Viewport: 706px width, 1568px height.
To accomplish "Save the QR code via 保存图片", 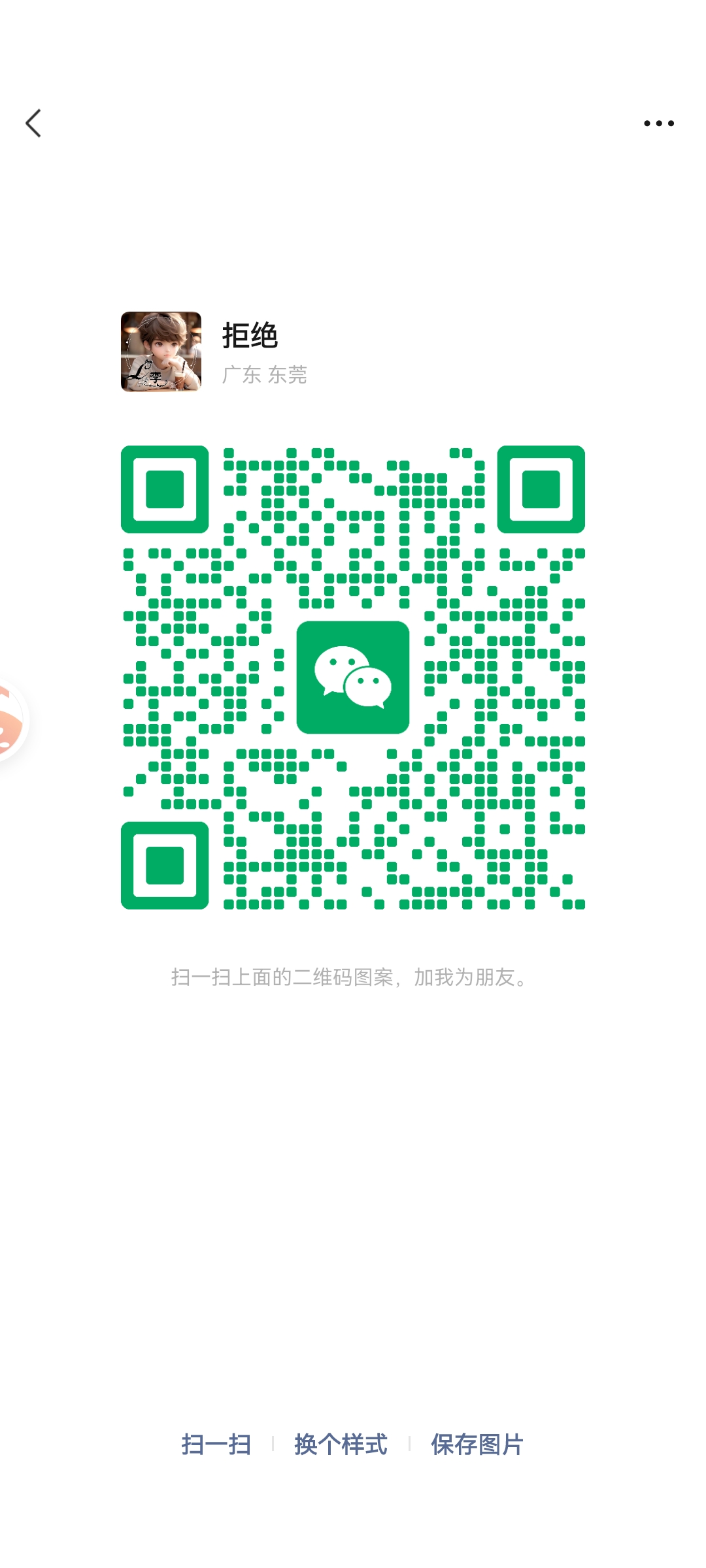I will [x=477, y=1445].
